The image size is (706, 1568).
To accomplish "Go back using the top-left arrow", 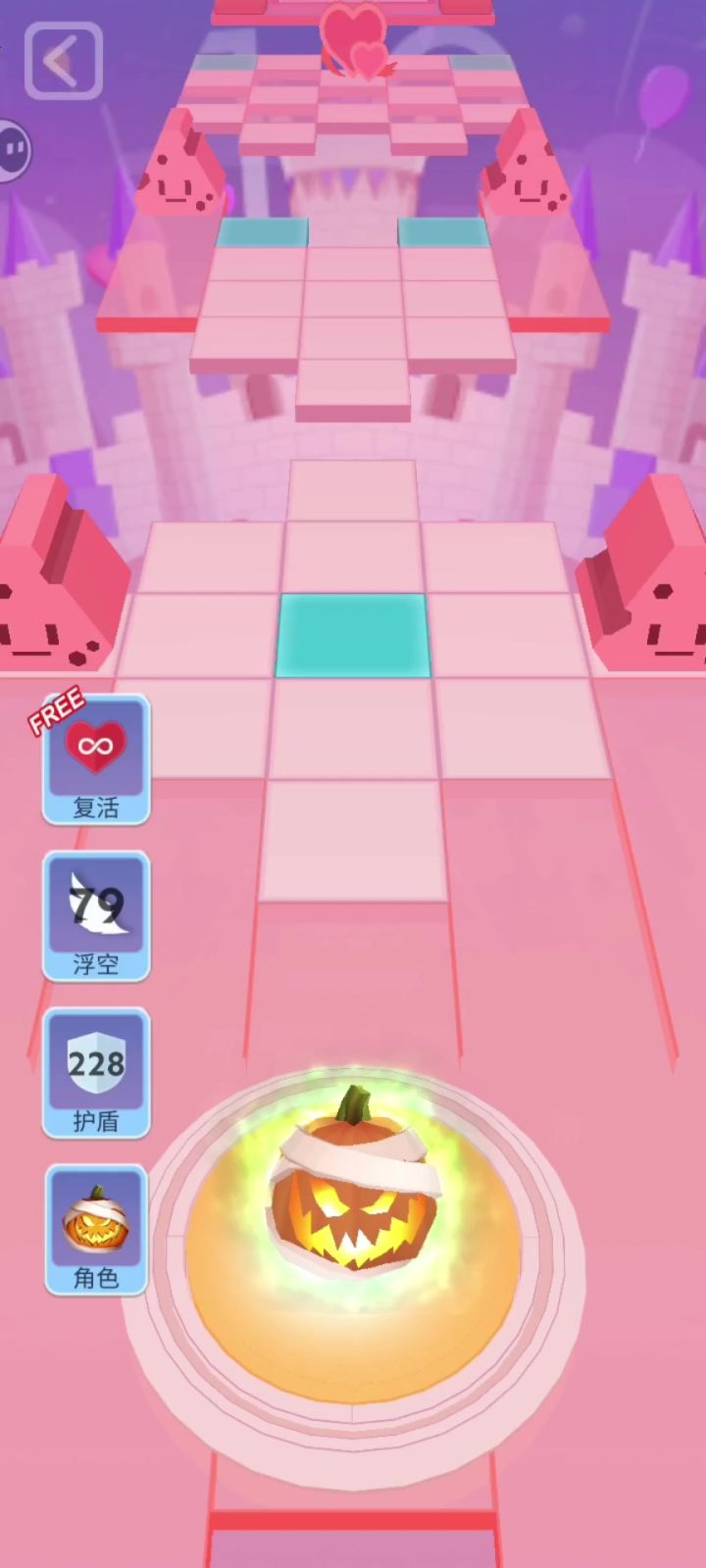I will coord(64,61).
